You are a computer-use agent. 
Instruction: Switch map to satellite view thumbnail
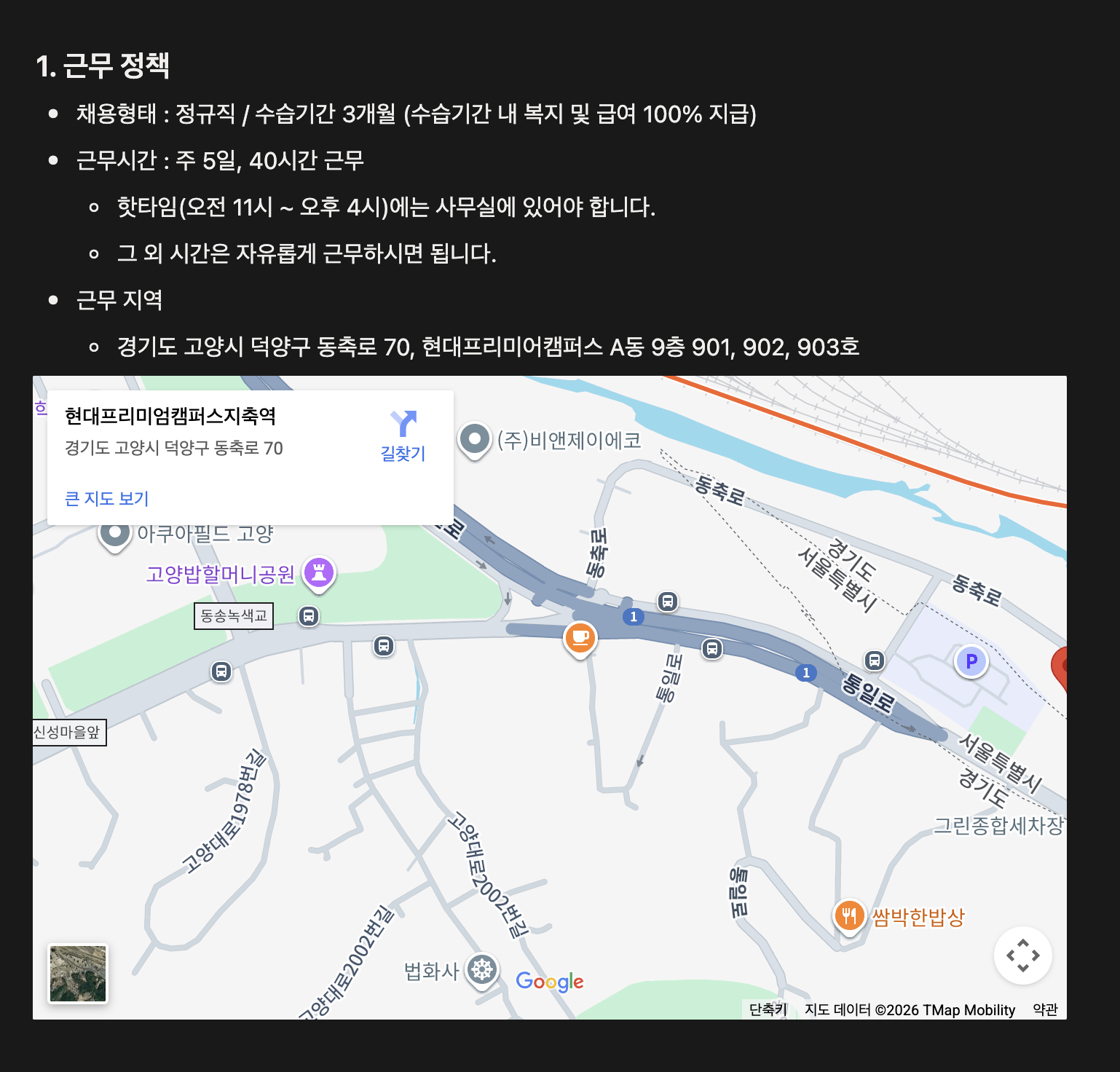78,973
